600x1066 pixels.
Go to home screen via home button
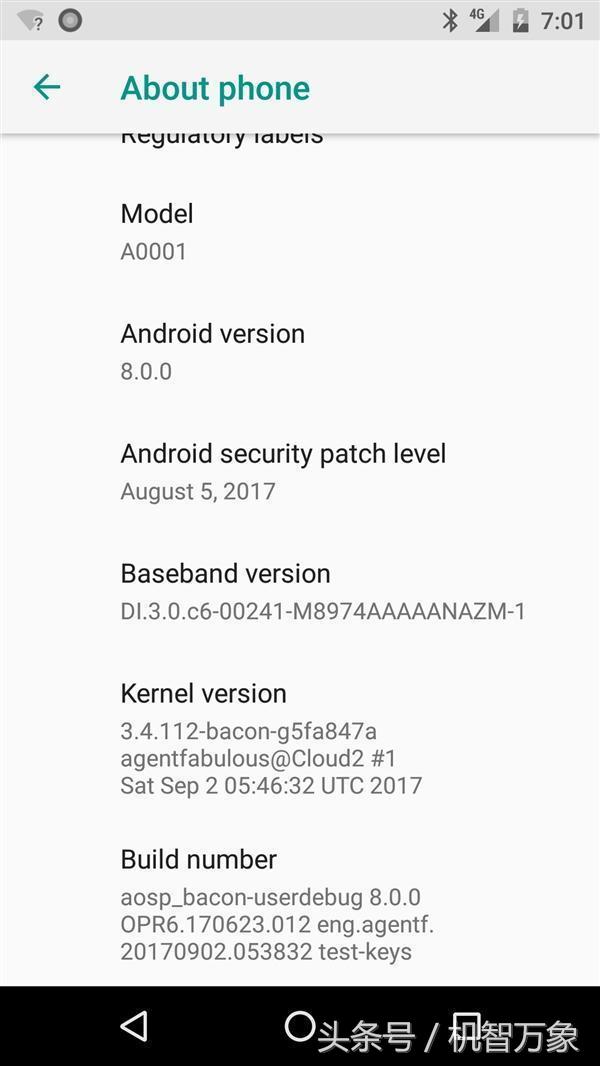299,1026
